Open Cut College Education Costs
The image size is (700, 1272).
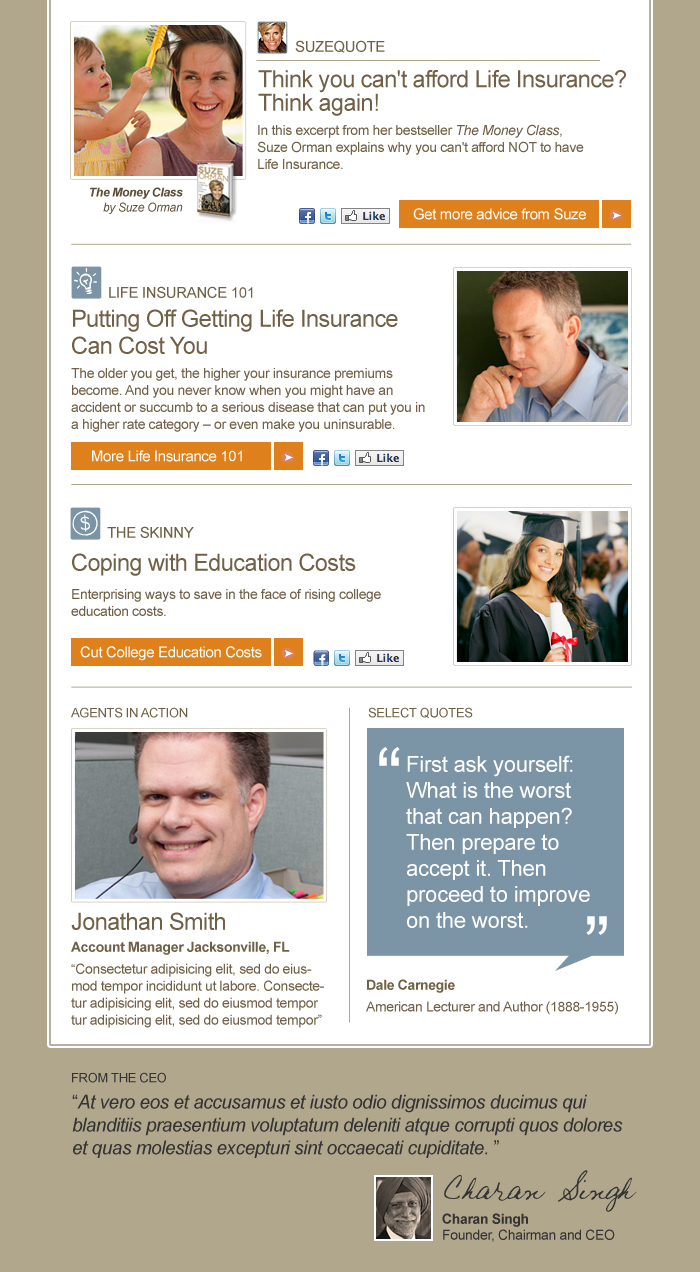click(x=171, y=652)
